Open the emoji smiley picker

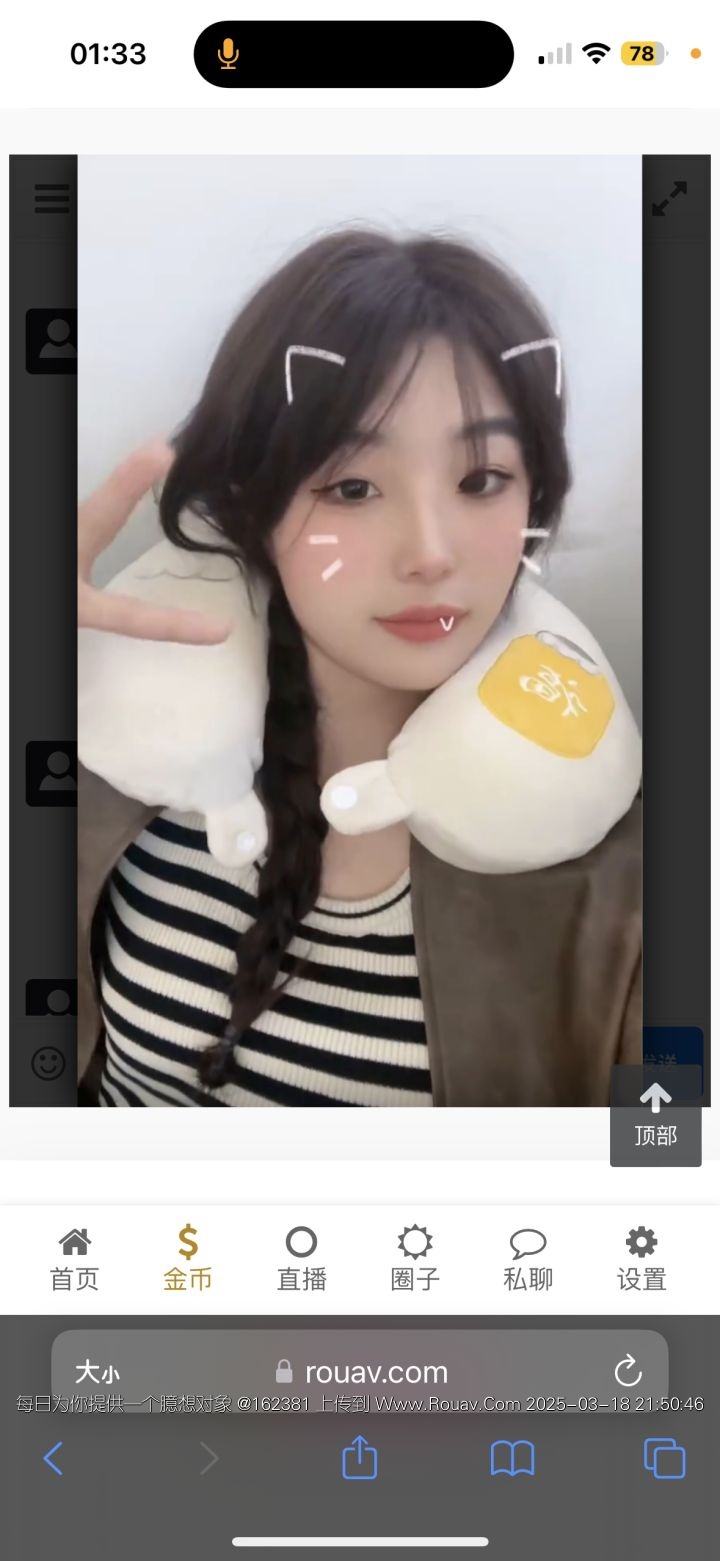(x=48, y=1062)
